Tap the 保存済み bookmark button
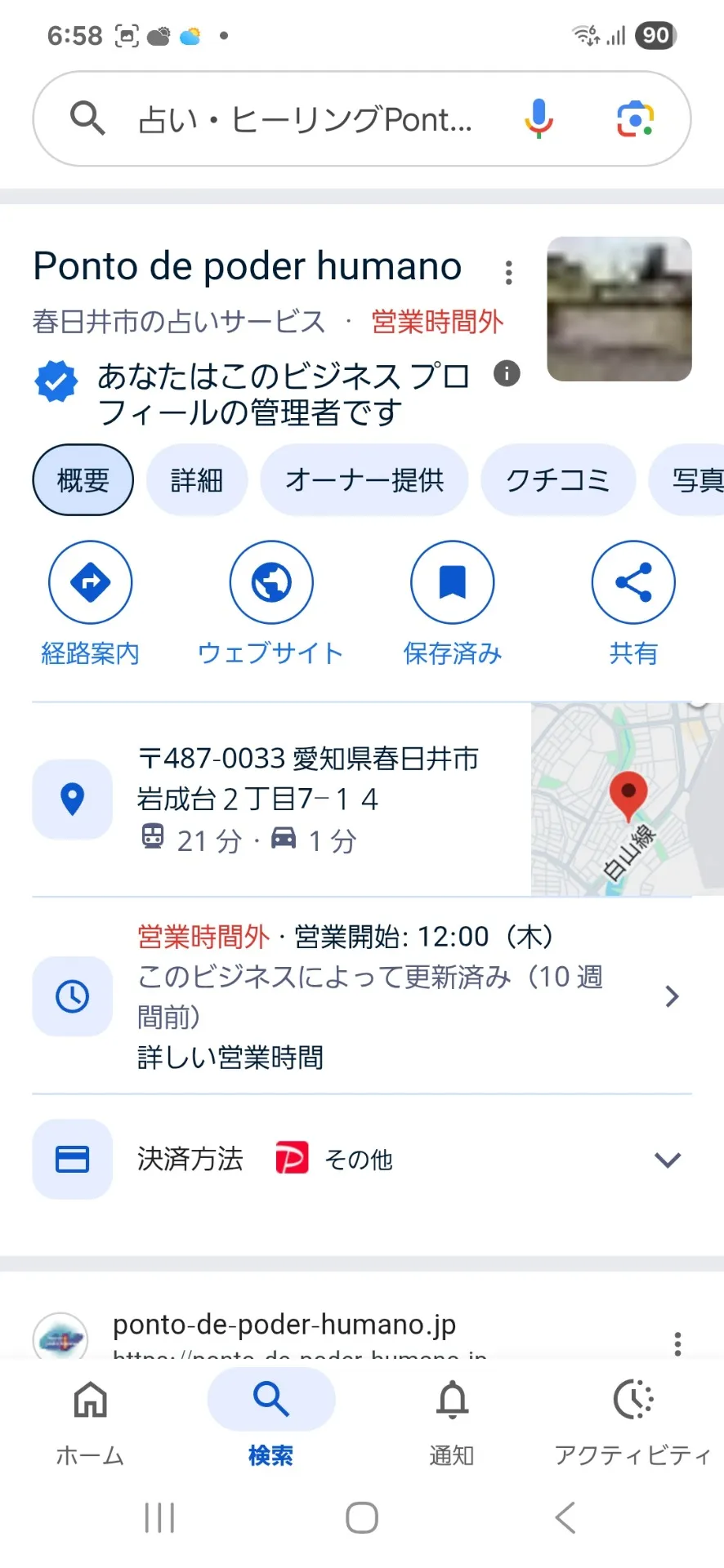 tap(452, 582)
